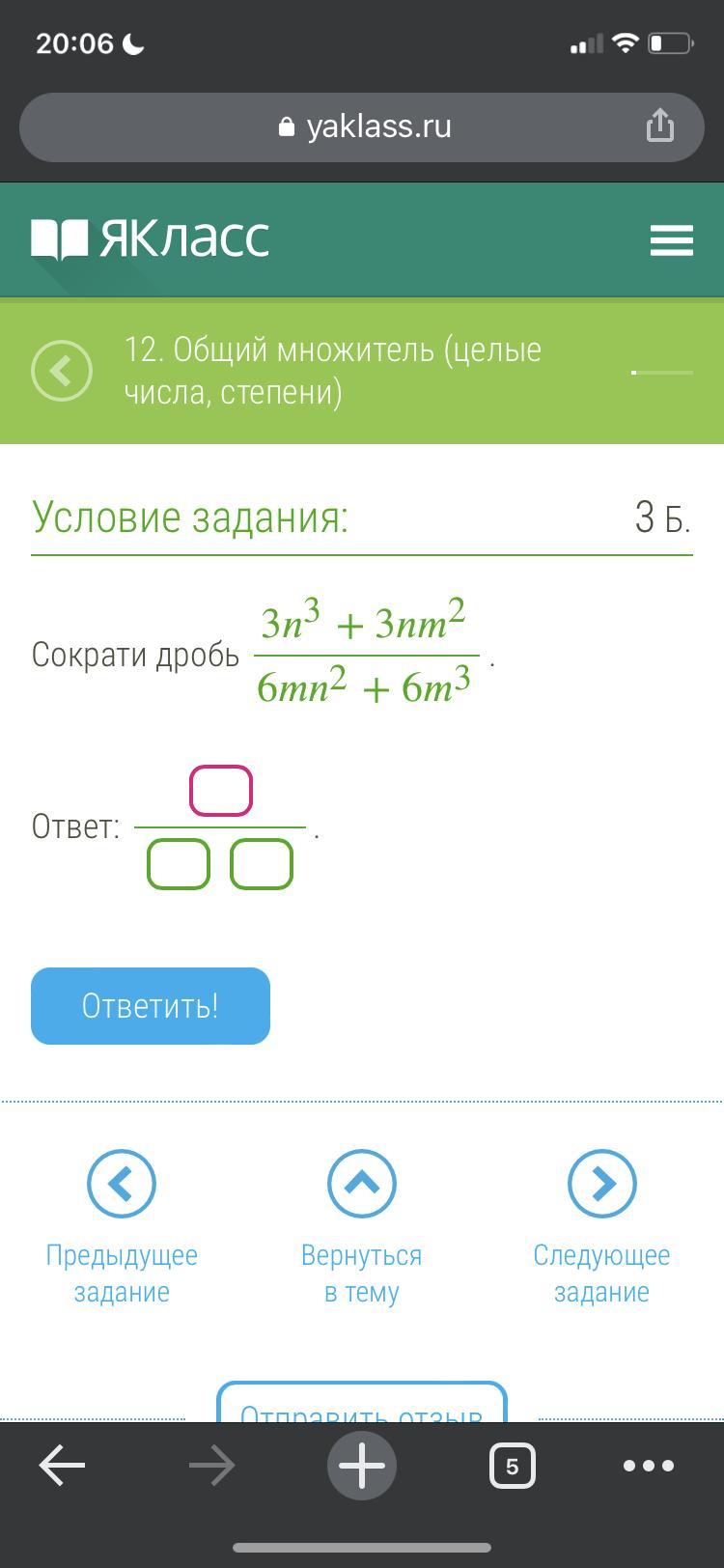724x1568 pixels.
Task: Open the tab switcher showing 5 tabs
Action: 512,1466
